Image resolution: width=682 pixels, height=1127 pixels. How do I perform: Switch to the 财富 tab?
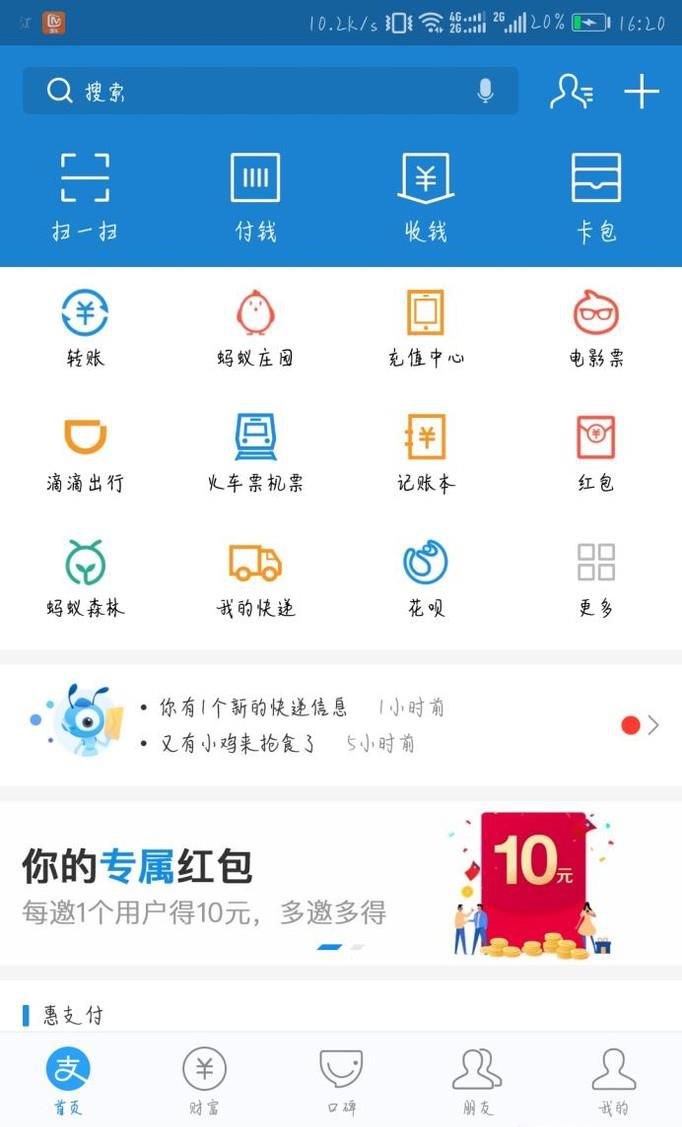pyautogui.click(x=204, y=1080)
